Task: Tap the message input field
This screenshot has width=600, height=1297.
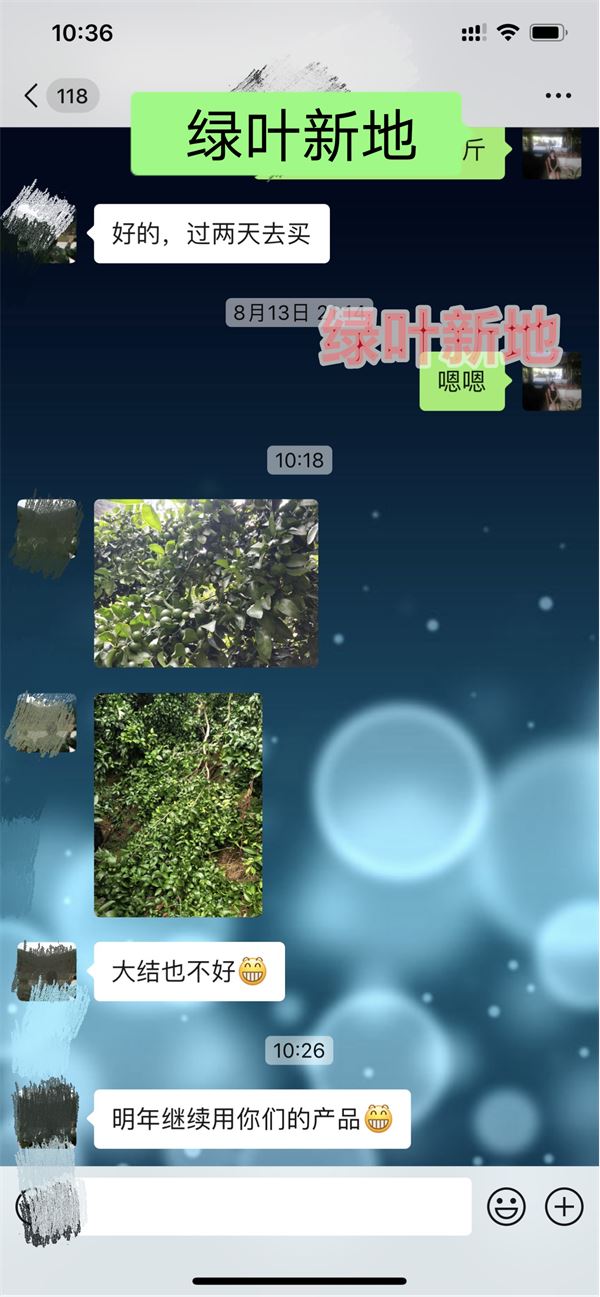Action: (275, 1206)
